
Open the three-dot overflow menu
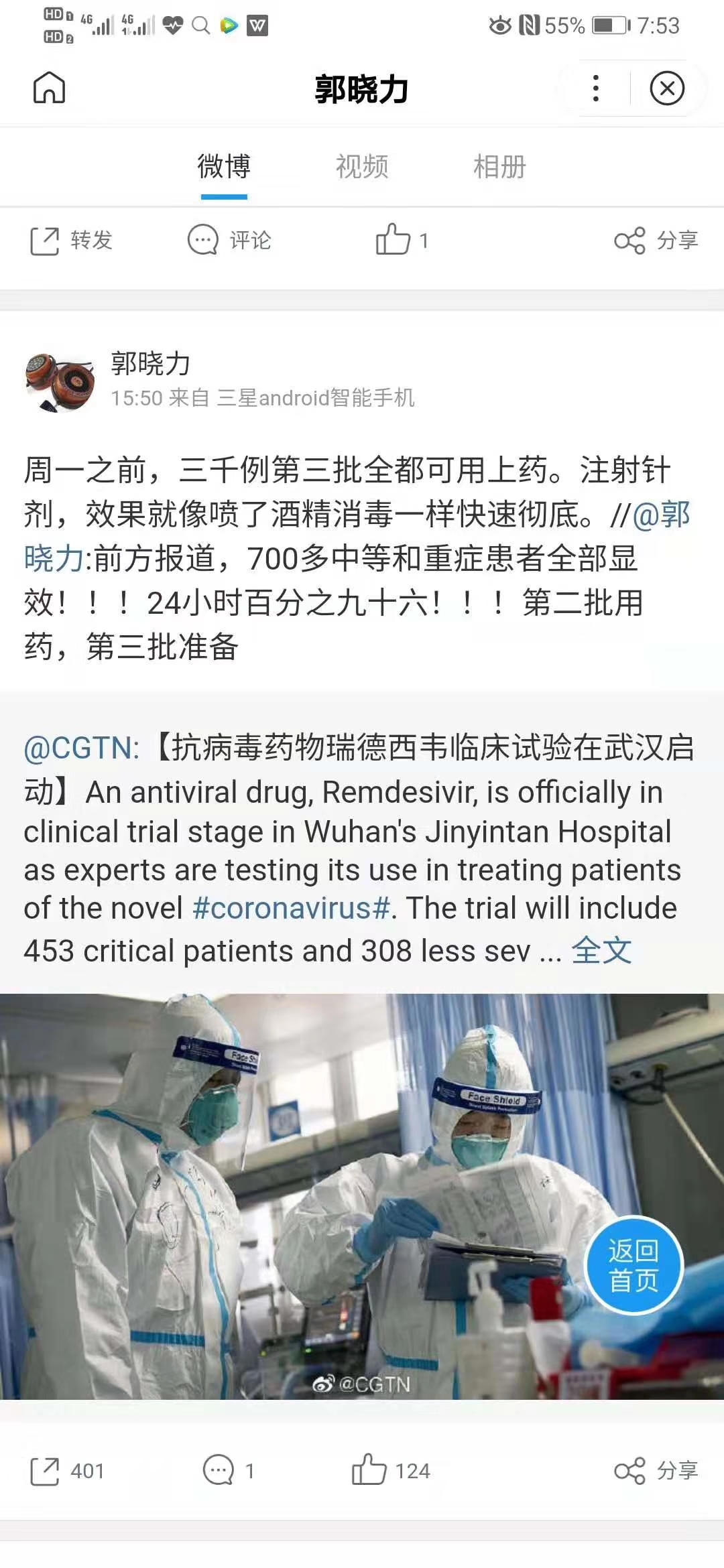(x=595, y=88)
